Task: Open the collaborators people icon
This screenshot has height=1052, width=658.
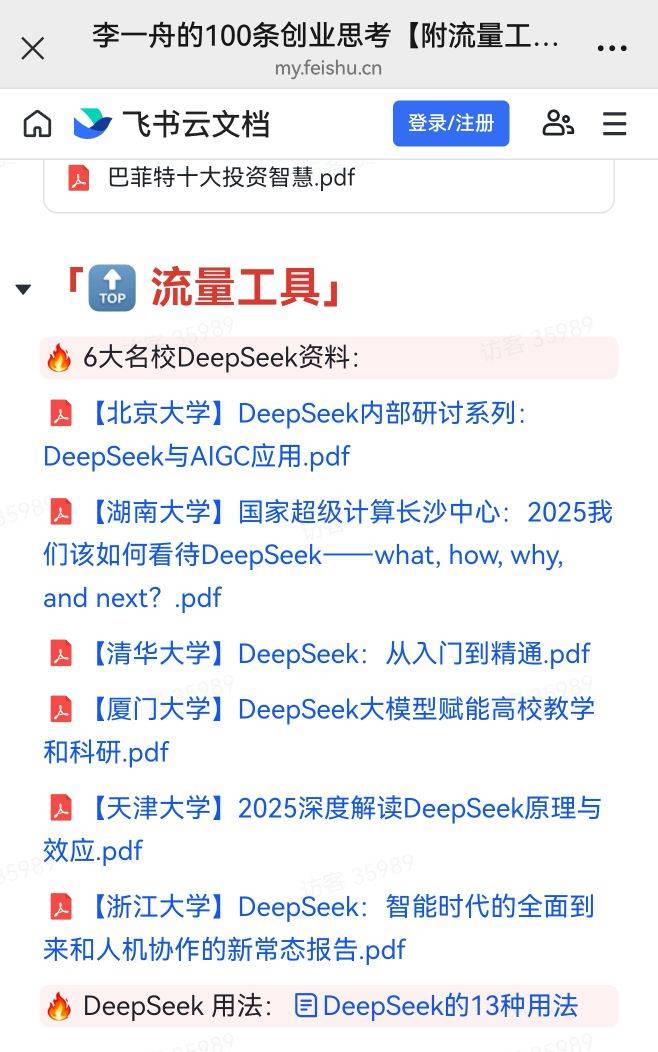Action: click(x=557, y=123)
